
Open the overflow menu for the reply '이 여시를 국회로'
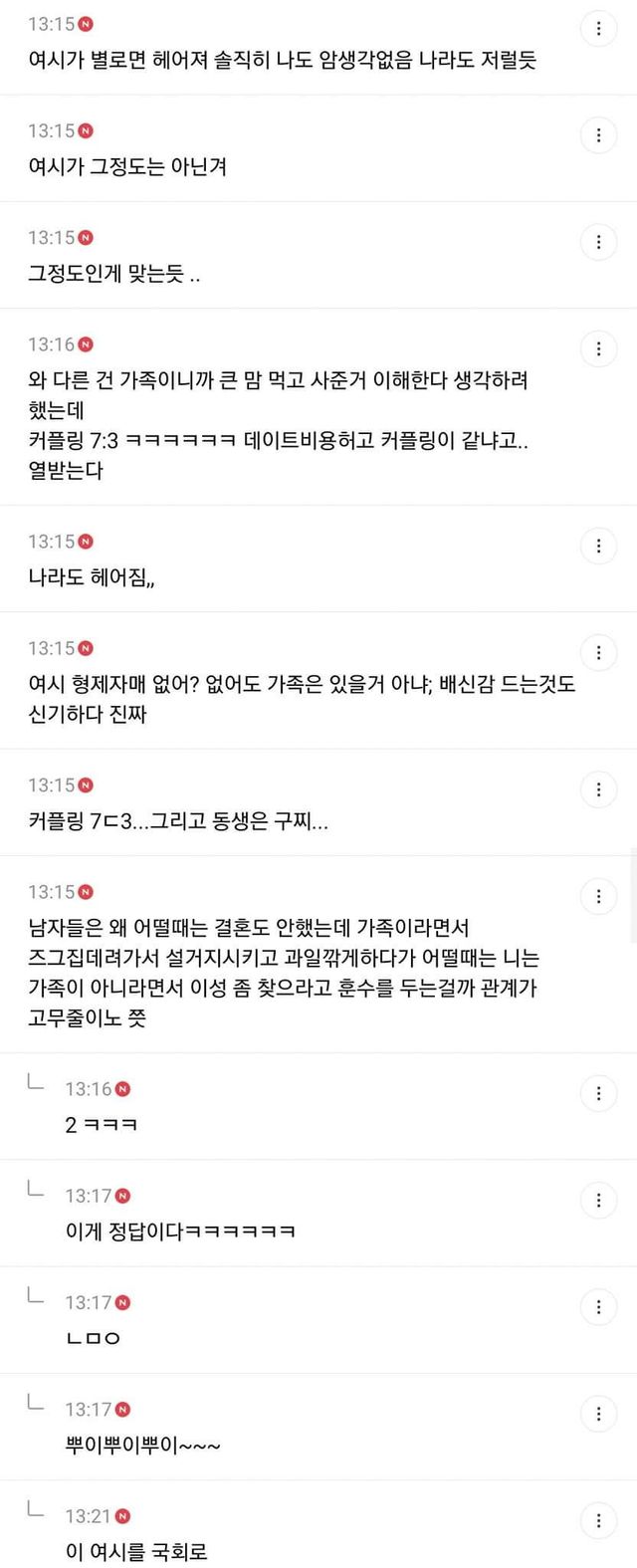point(598,1520)
